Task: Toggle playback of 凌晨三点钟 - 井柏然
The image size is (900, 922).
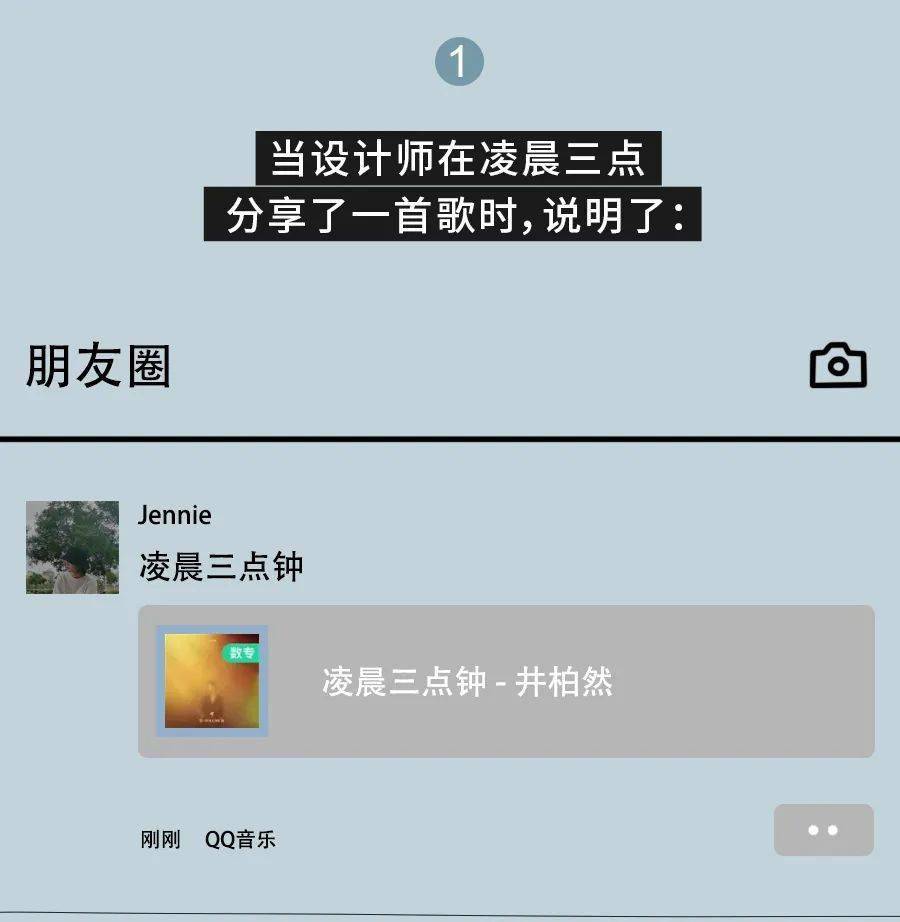Action: (470, 682)
